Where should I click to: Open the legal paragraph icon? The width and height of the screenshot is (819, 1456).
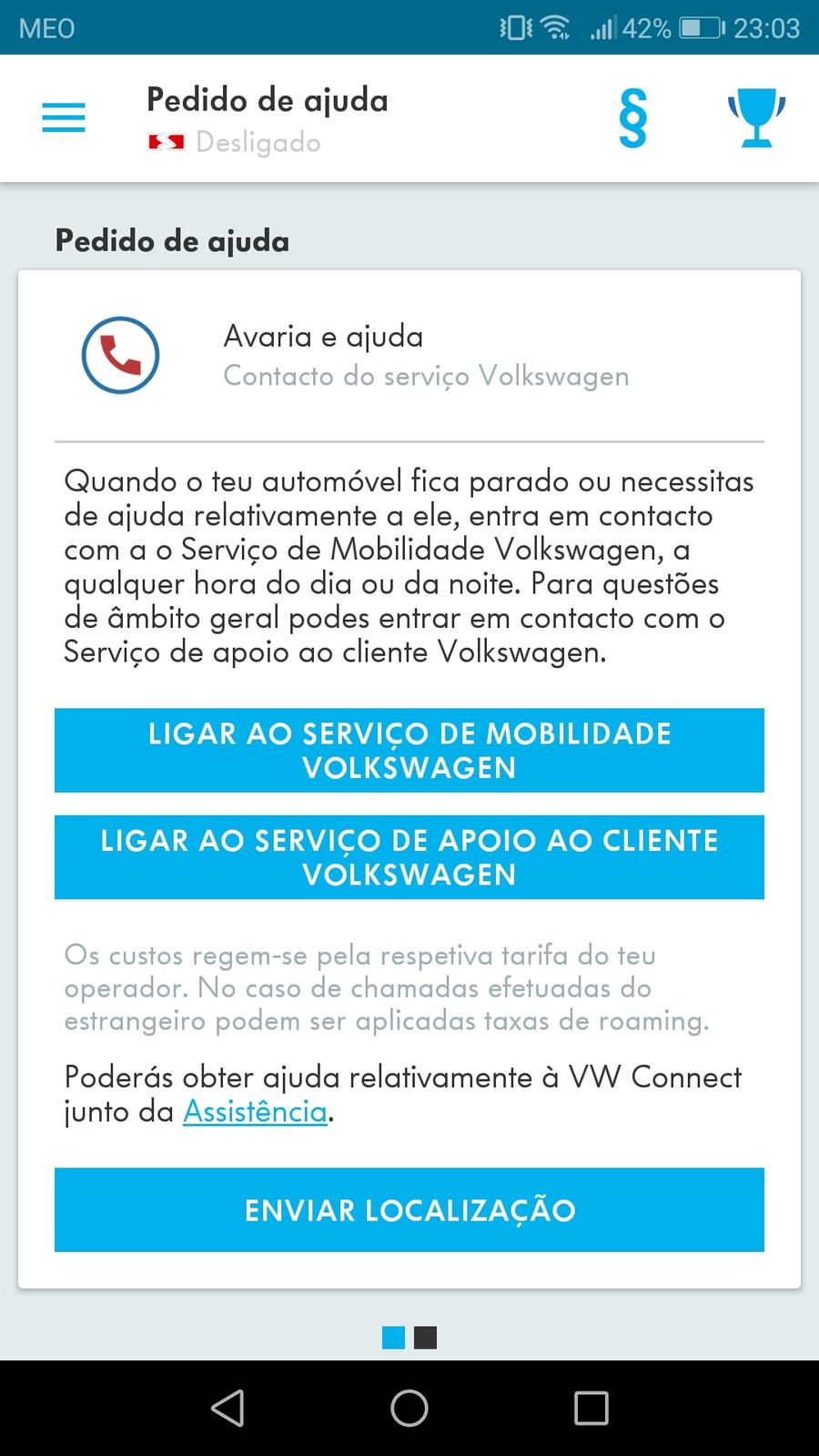632,118
